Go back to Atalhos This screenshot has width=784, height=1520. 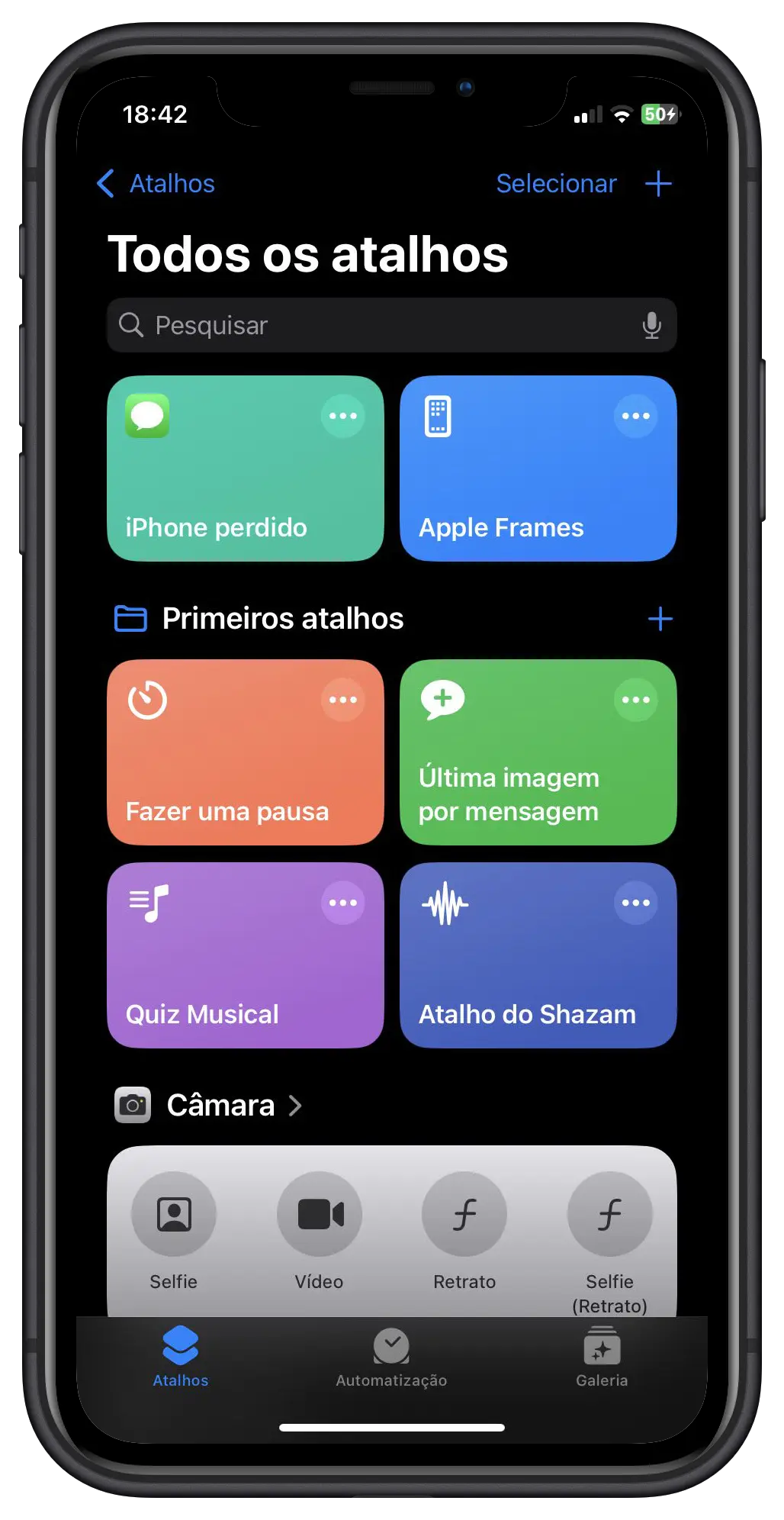157,184
